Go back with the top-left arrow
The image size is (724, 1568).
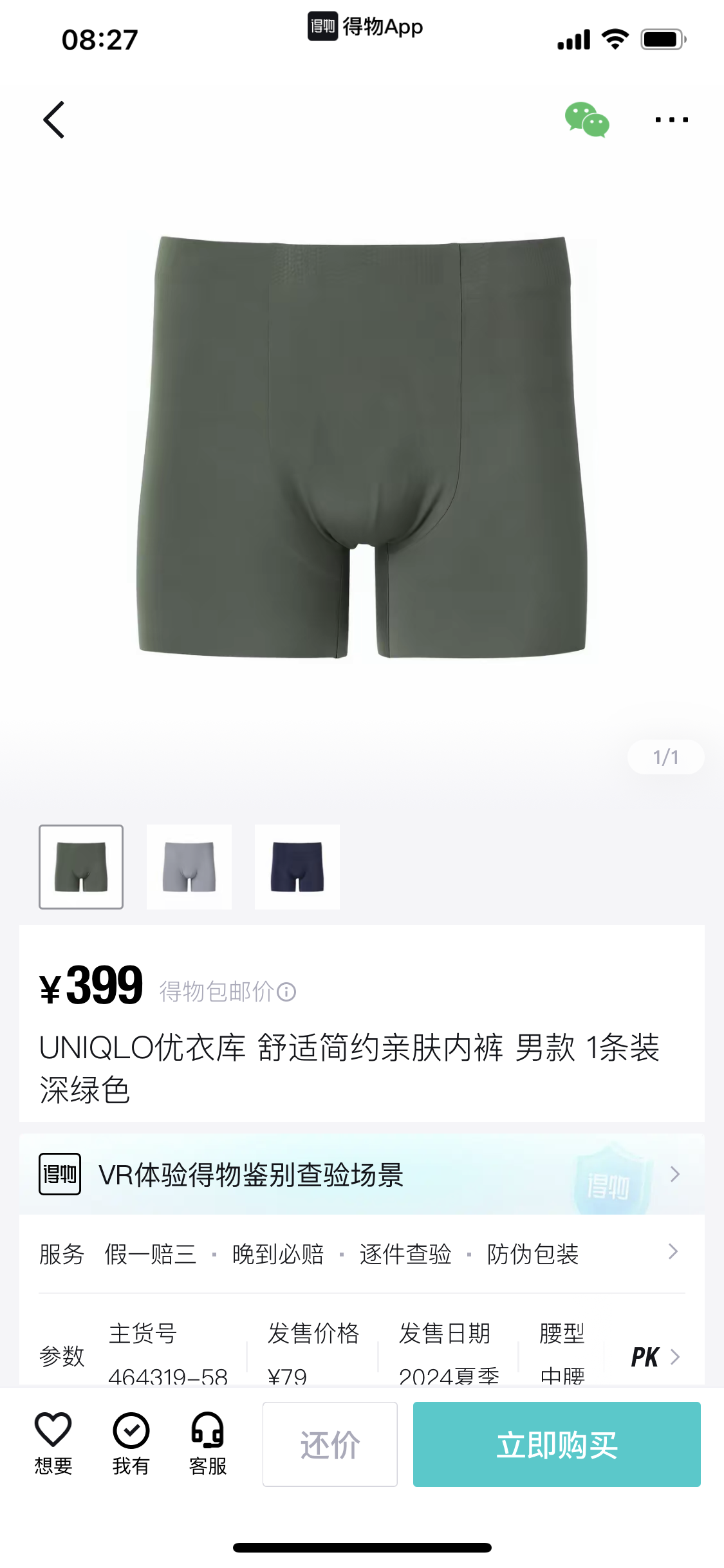tap(54, 120)
